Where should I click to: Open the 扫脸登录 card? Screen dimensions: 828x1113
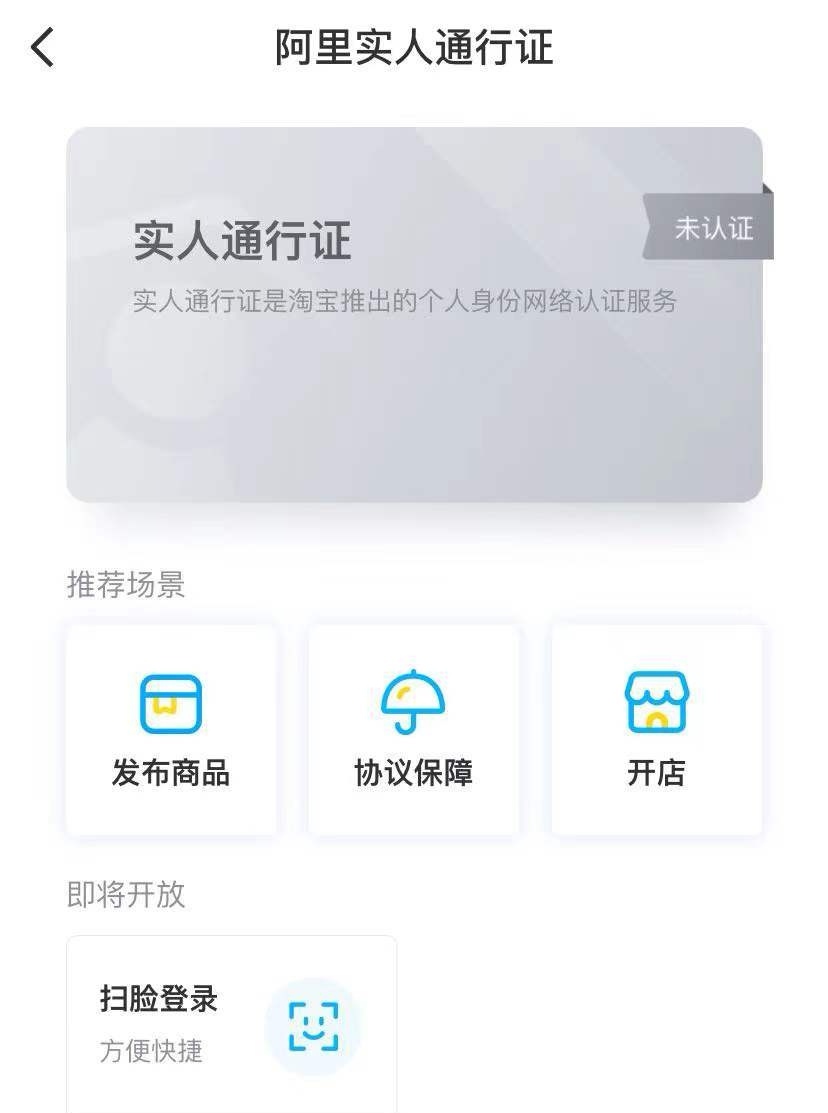[231, 1024]
